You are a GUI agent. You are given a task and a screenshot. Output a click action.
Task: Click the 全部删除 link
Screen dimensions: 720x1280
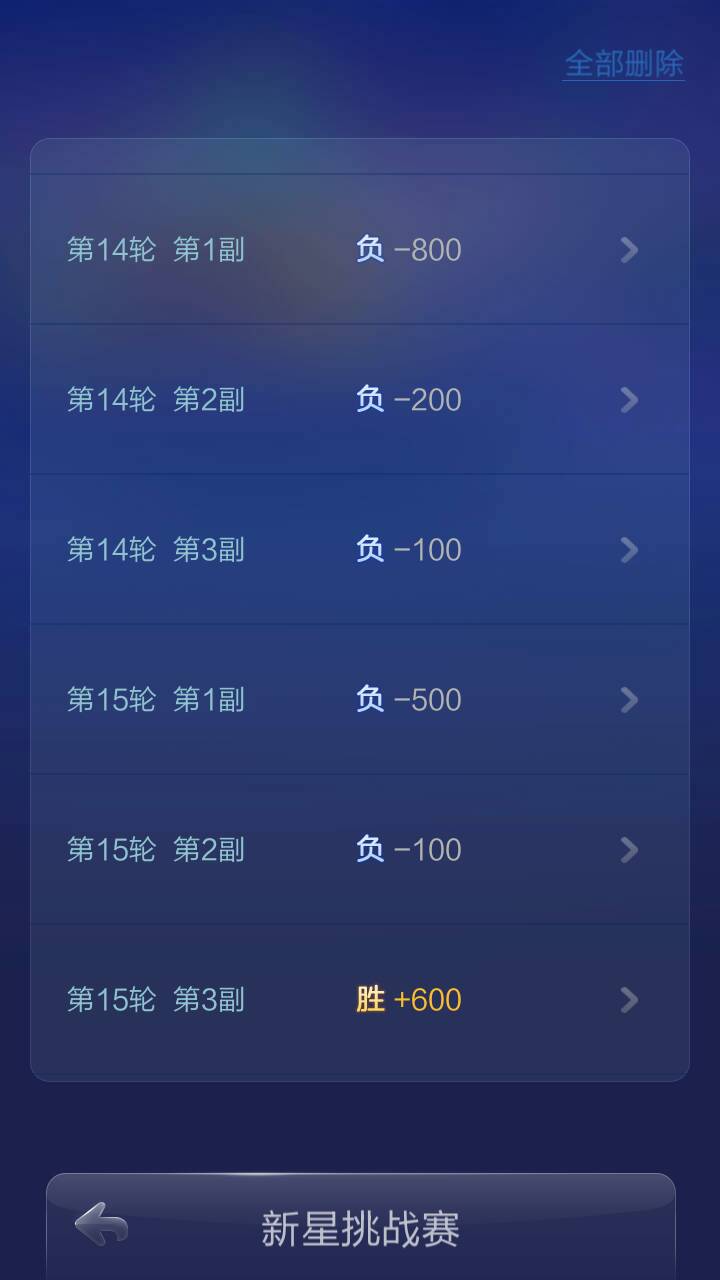click(625, 64)
